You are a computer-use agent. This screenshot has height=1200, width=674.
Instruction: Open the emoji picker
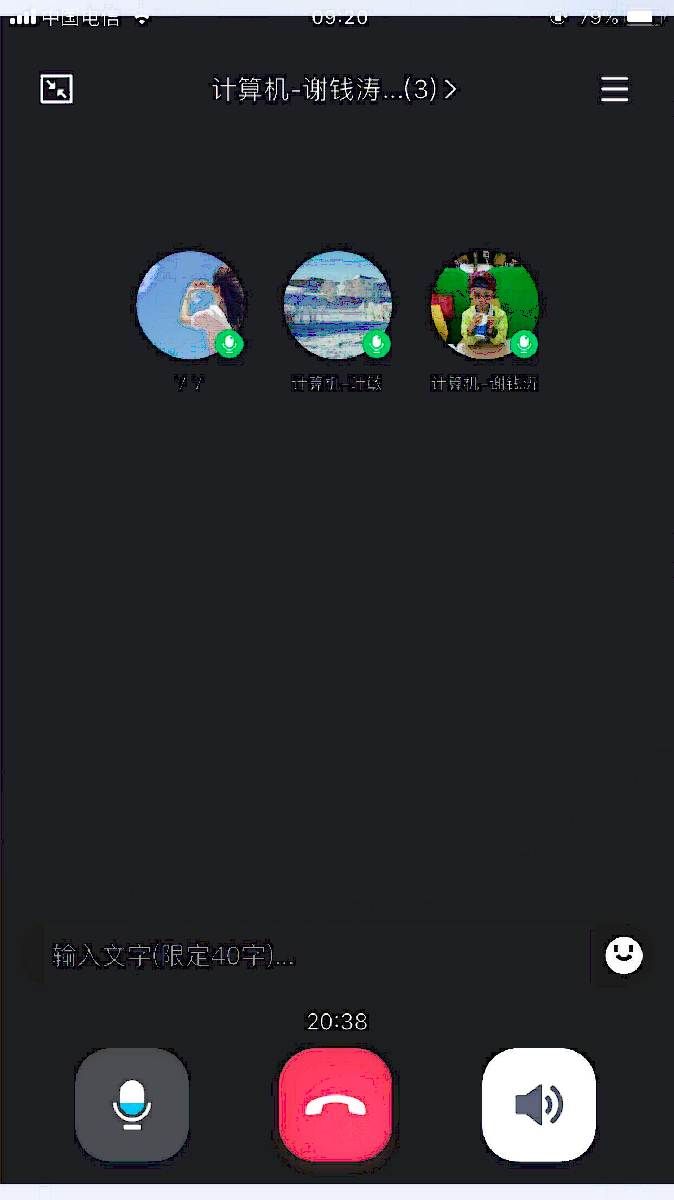pos(624,956)
